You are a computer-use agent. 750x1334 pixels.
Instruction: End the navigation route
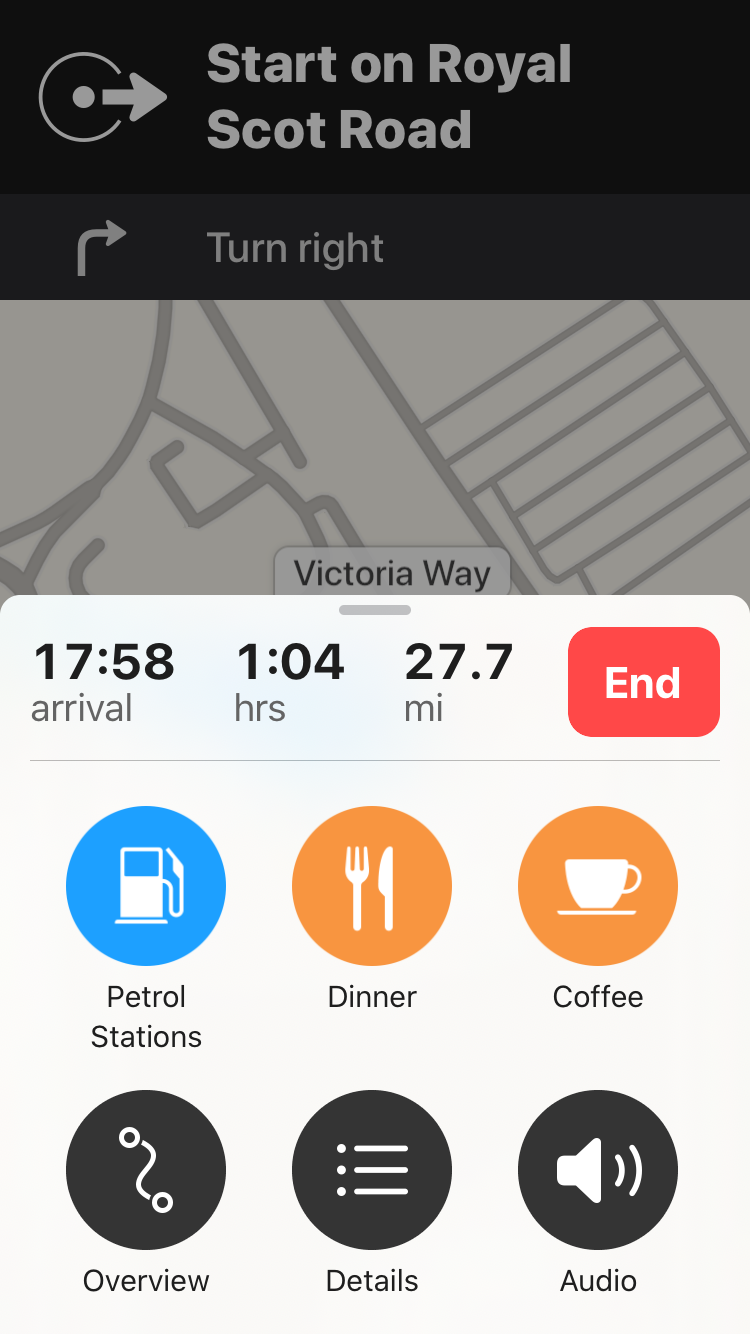(x=643, y=682)
